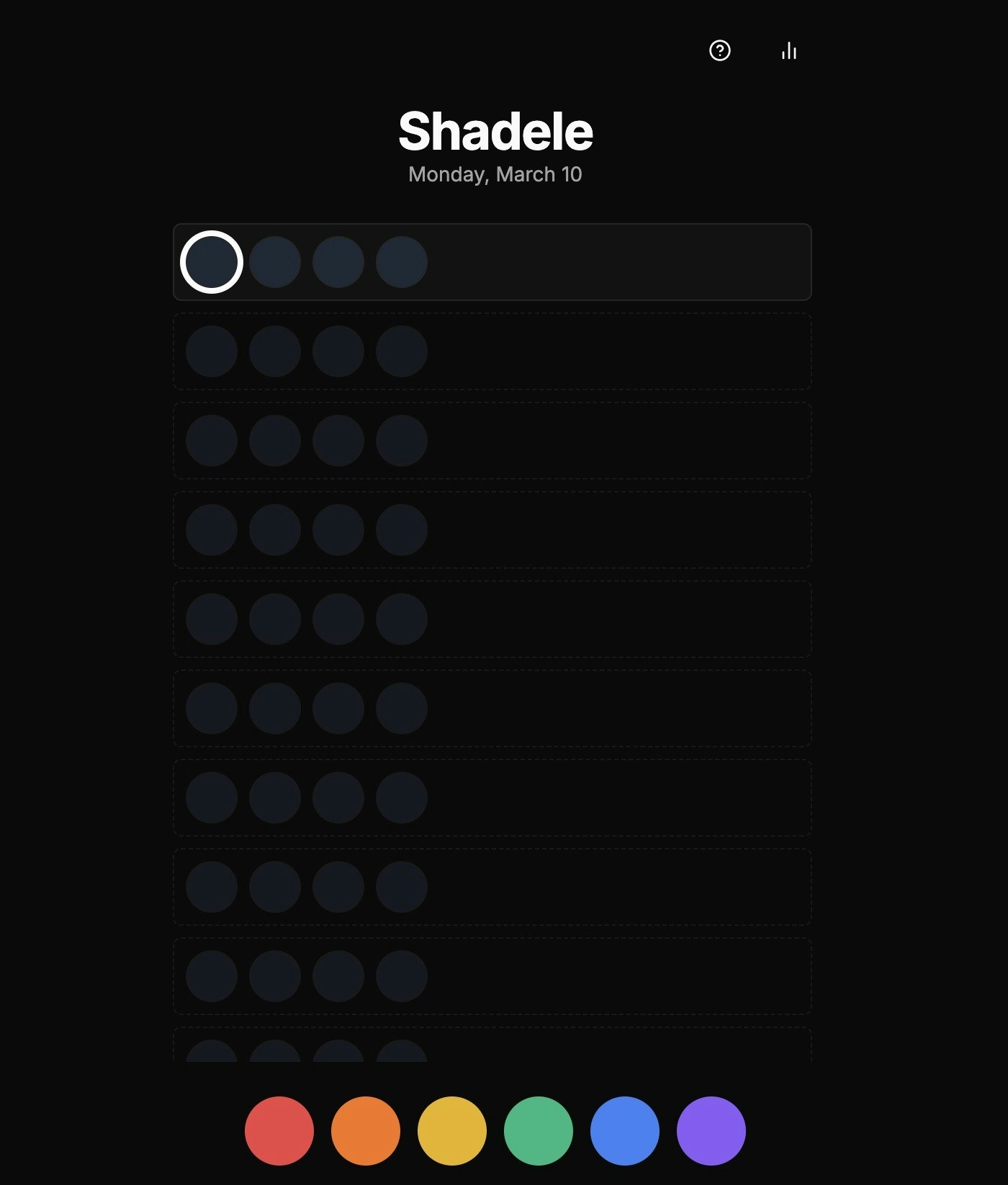Select the blue color circle
Image resolution: width=1008 pixels, height=1185 pixels.
pos(624,1129)
